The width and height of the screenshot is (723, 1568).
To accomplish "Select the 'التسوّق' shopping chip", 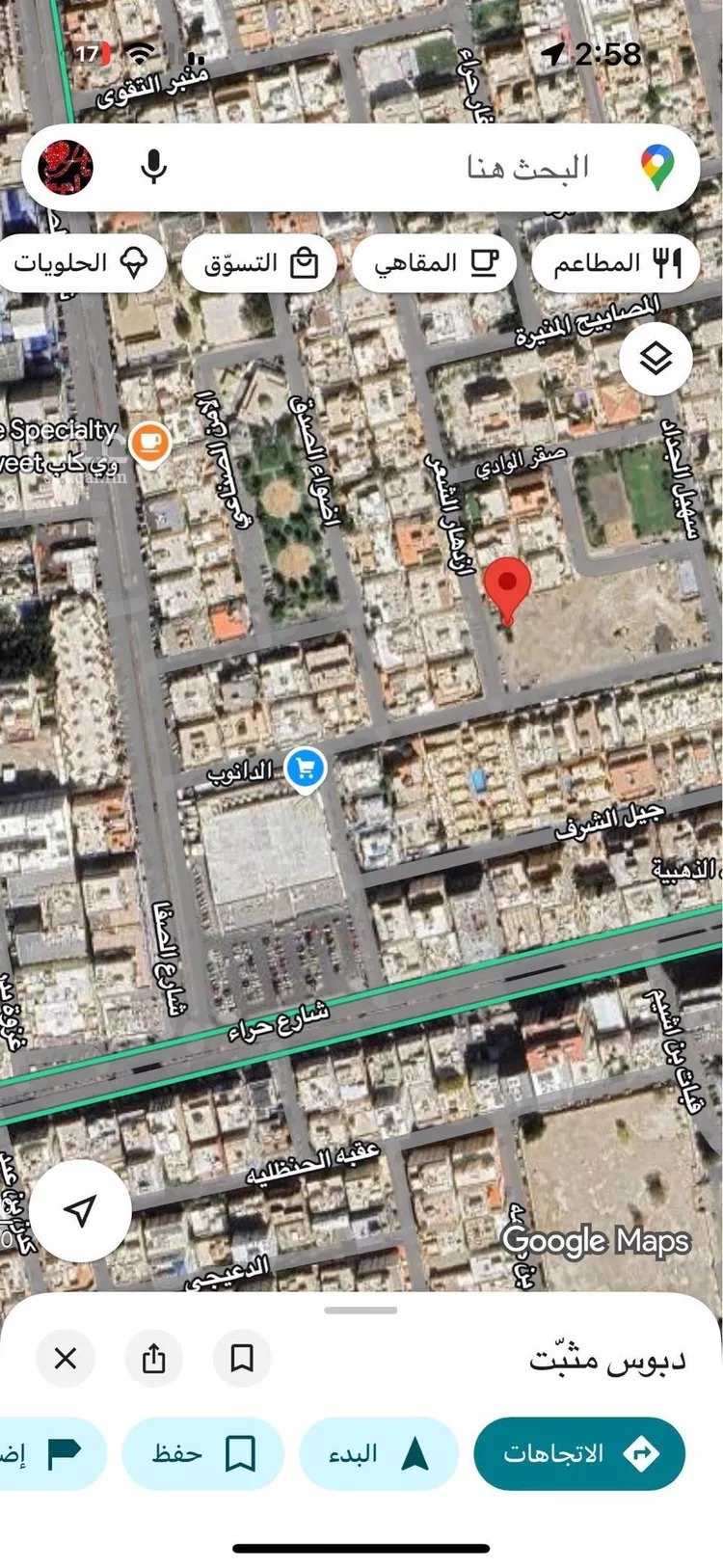I will (259, 262).
